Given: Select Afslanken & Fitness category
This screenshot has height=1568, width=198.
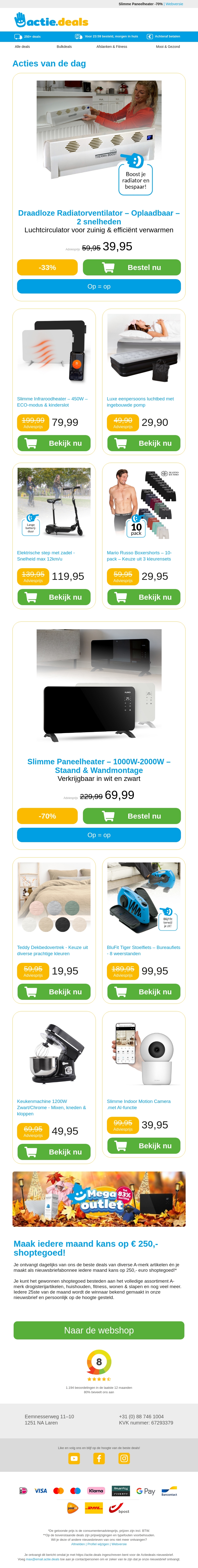Looking at the screenshot, I should tap(112, 46).
